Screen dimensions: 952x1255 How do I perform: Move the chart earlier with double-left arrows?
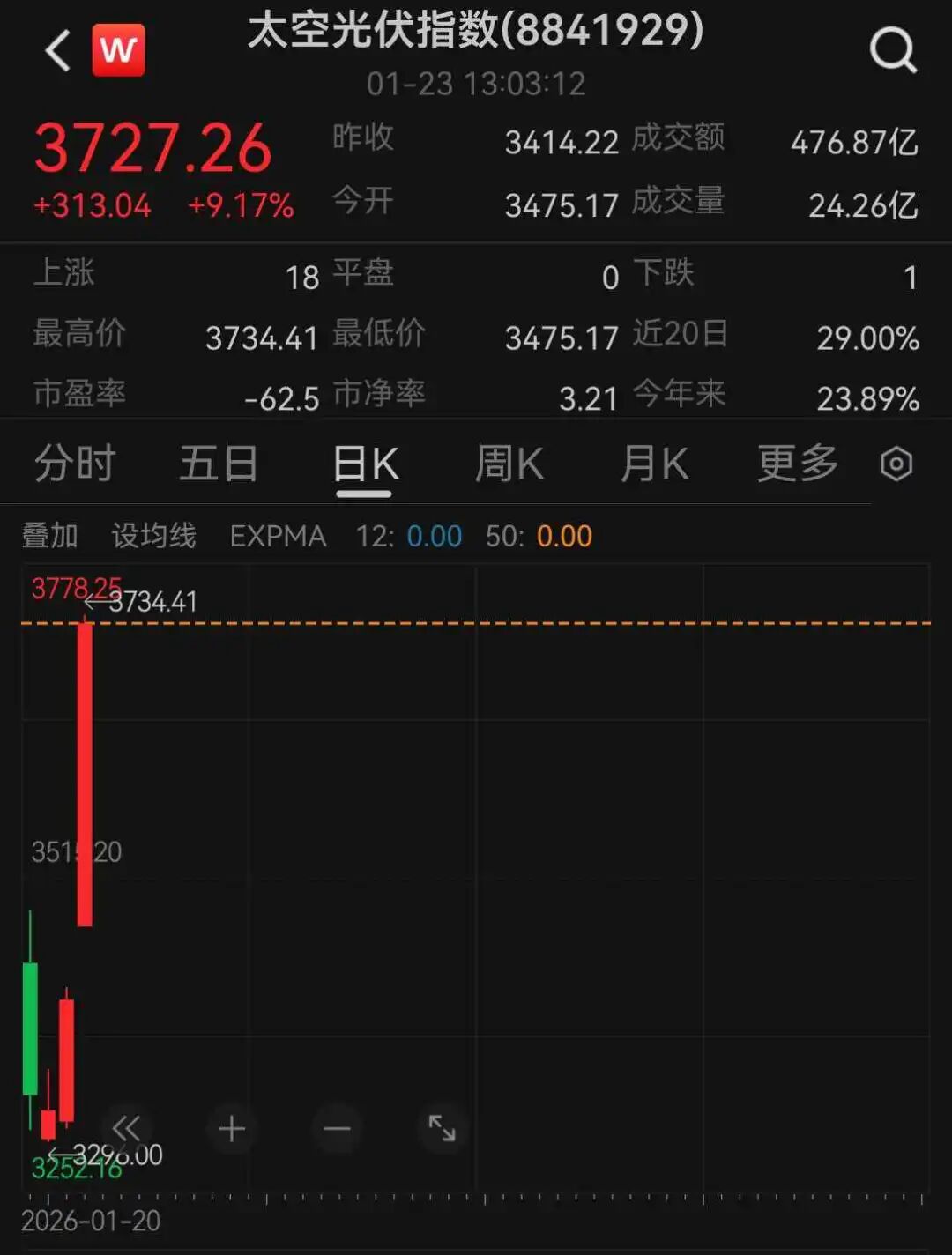pyautogui.click(x=126, y=1128)
